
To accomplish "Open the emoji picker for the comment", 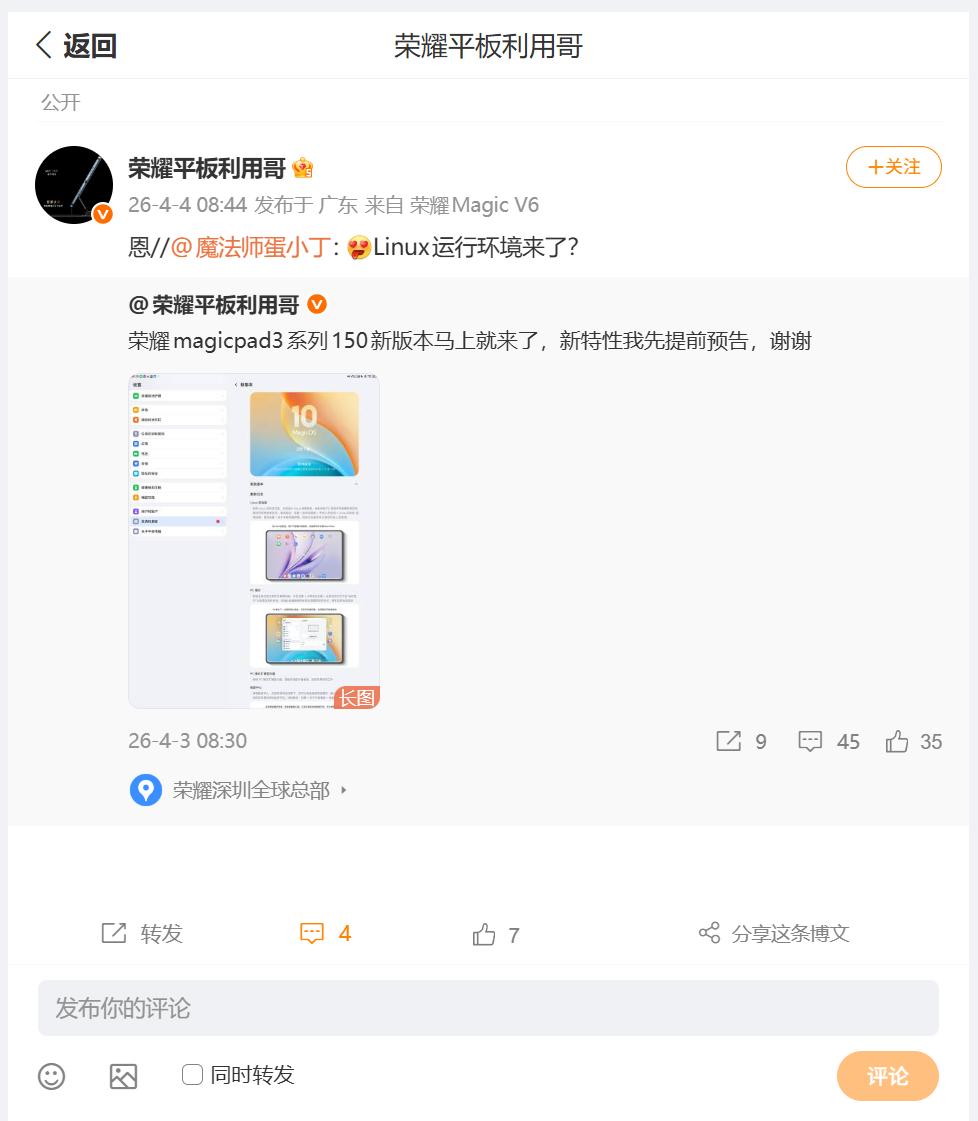I will point(52,1076).
